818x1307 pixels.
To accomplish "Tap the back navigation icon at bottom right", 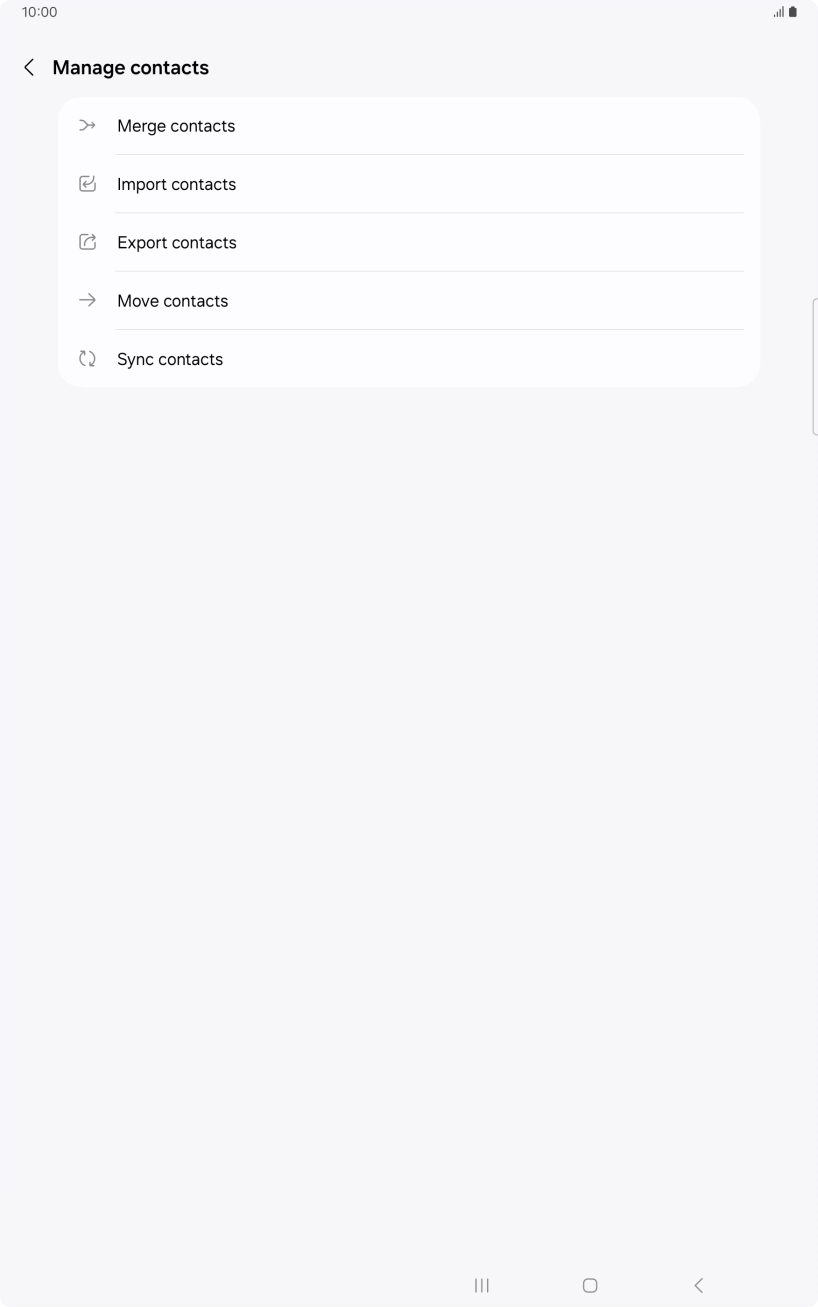I will [698, 1286].
